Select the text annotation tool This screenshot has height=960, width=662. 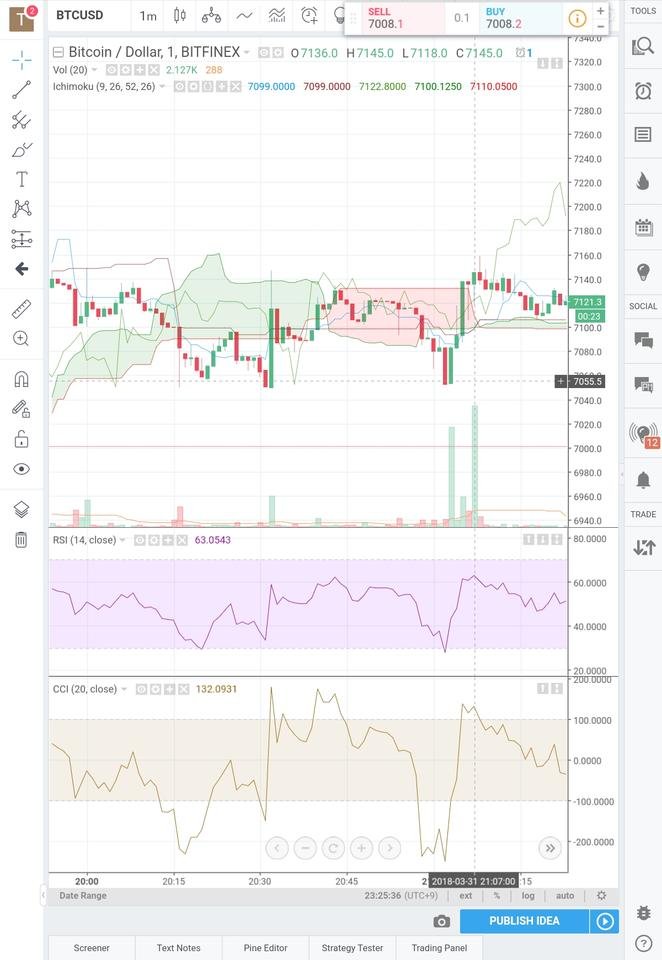[21, 179]
